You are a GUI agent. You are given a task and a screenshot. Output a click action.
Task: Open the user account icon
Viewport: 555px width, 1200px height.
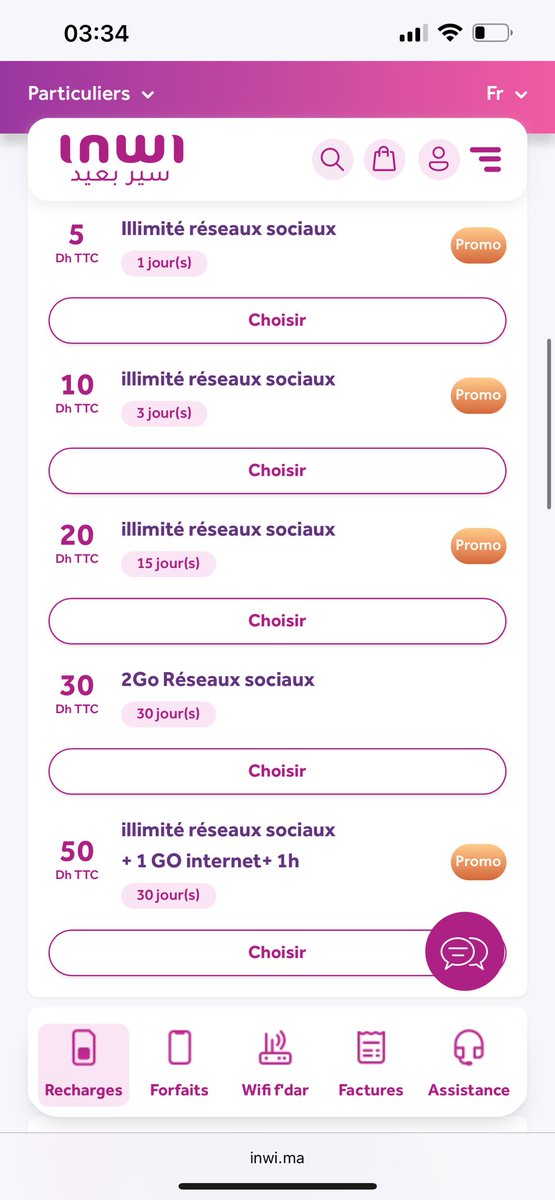[438, 160]
